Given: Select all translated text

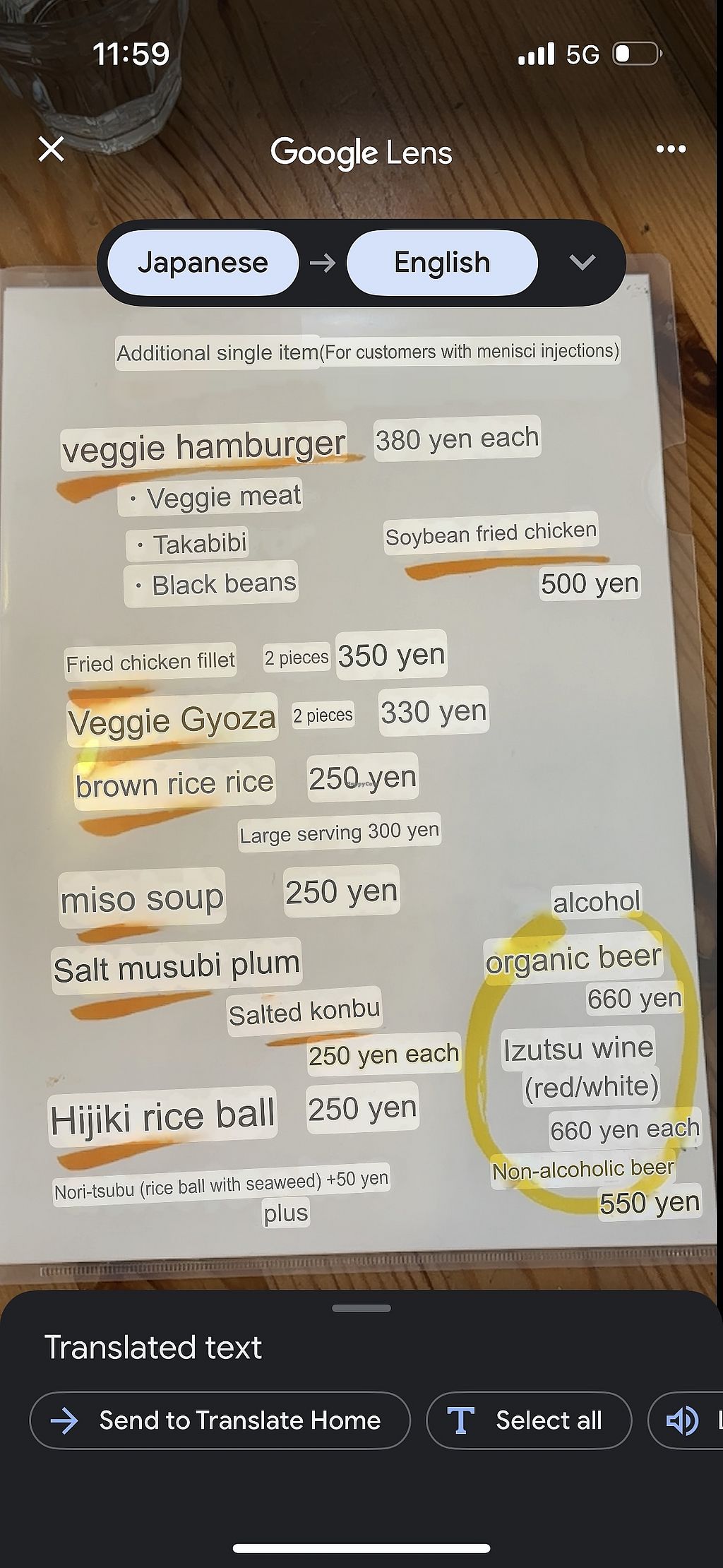Looking at the screenshot, I should click(529, 1420).
